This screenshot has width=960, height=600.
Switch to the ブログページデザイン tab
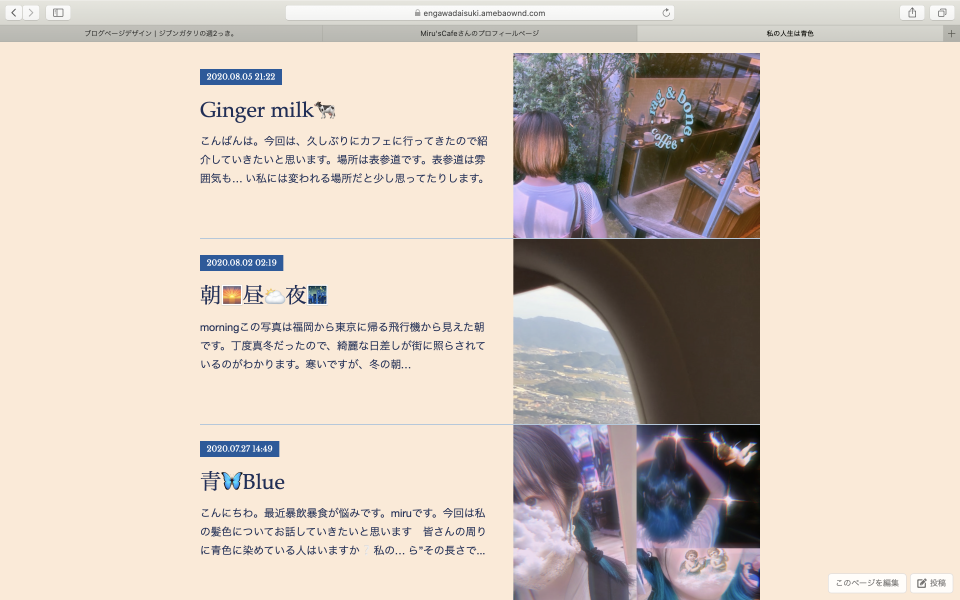[160, 33]
